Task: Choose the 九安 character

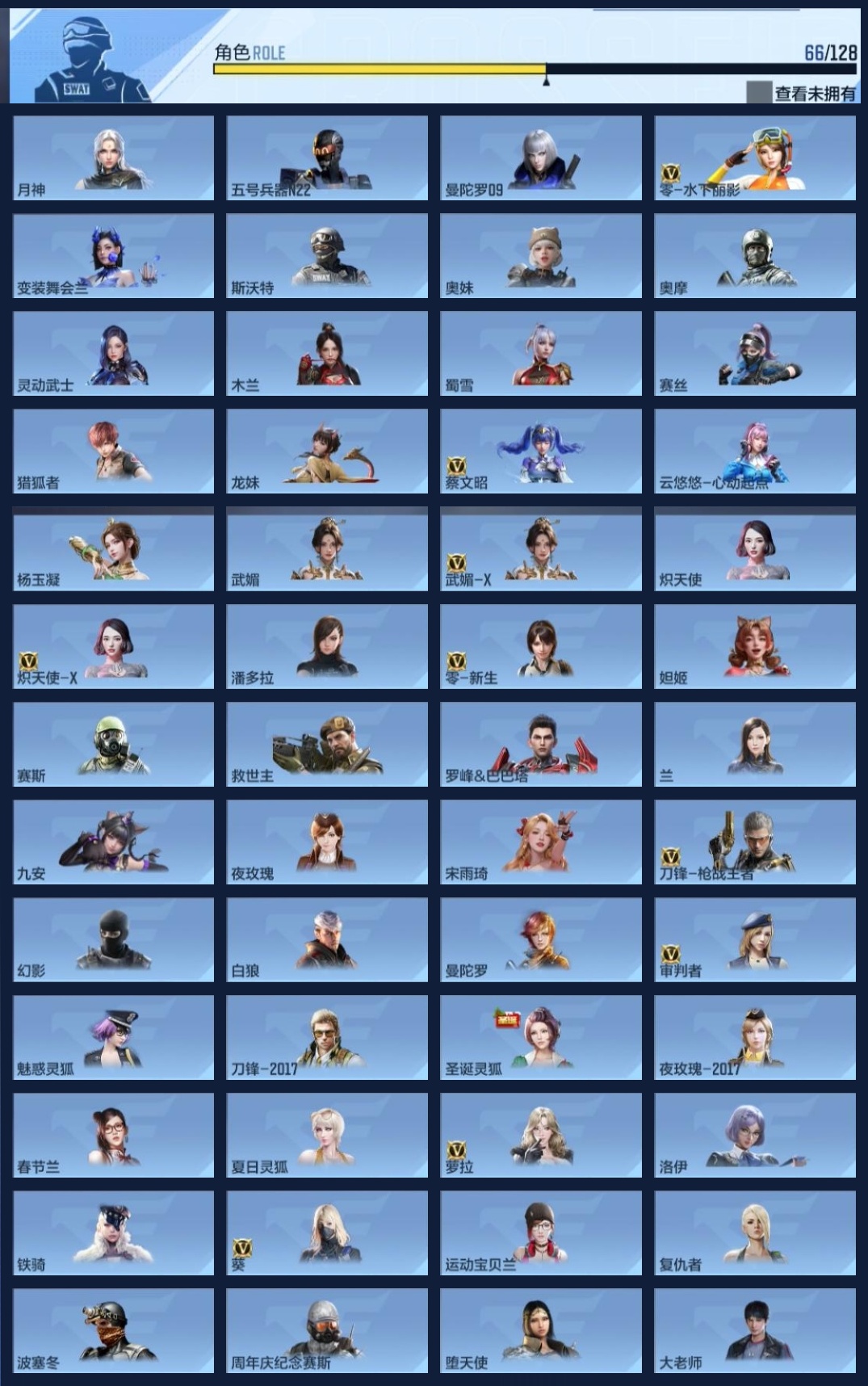Action: pos(114,842)
